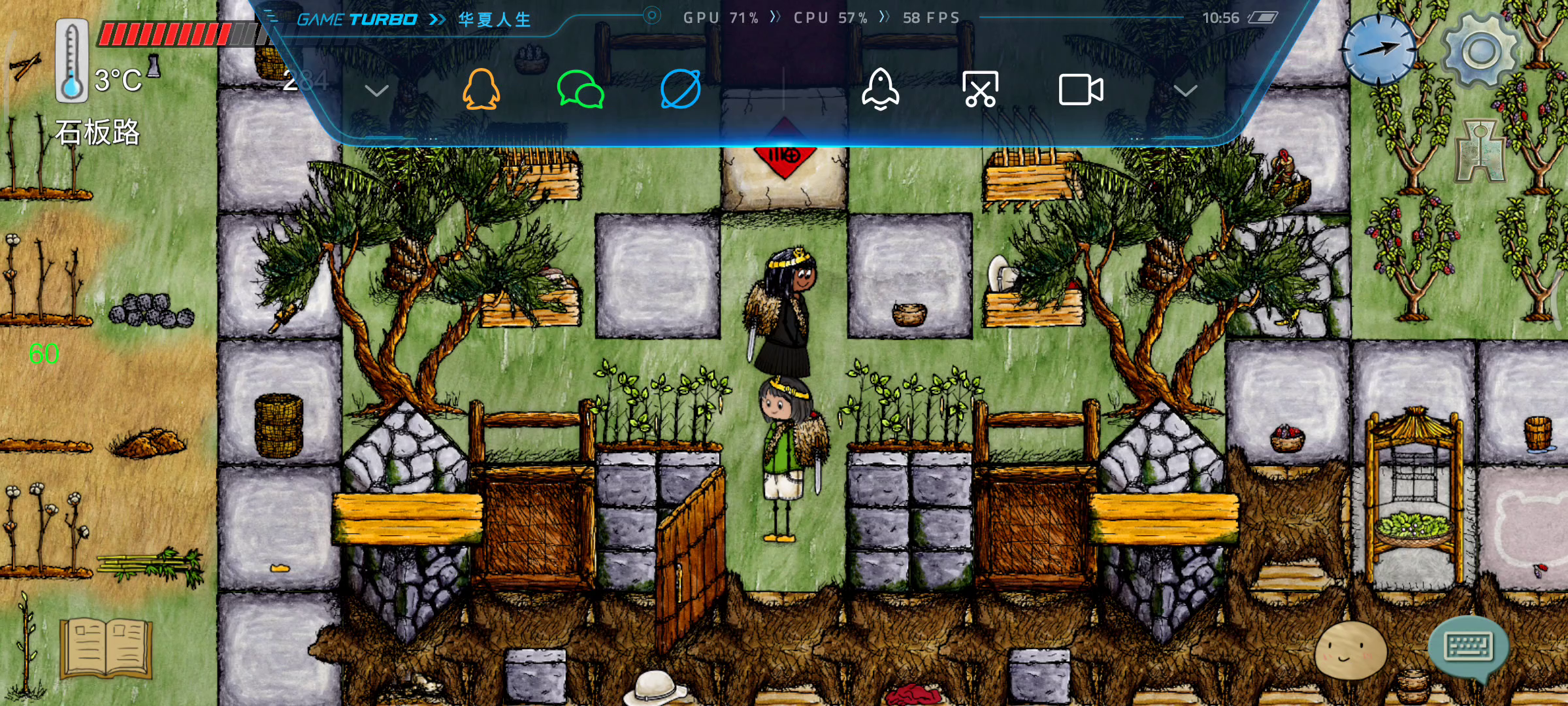Tap the rocket boost icon

tap(880, 89)
